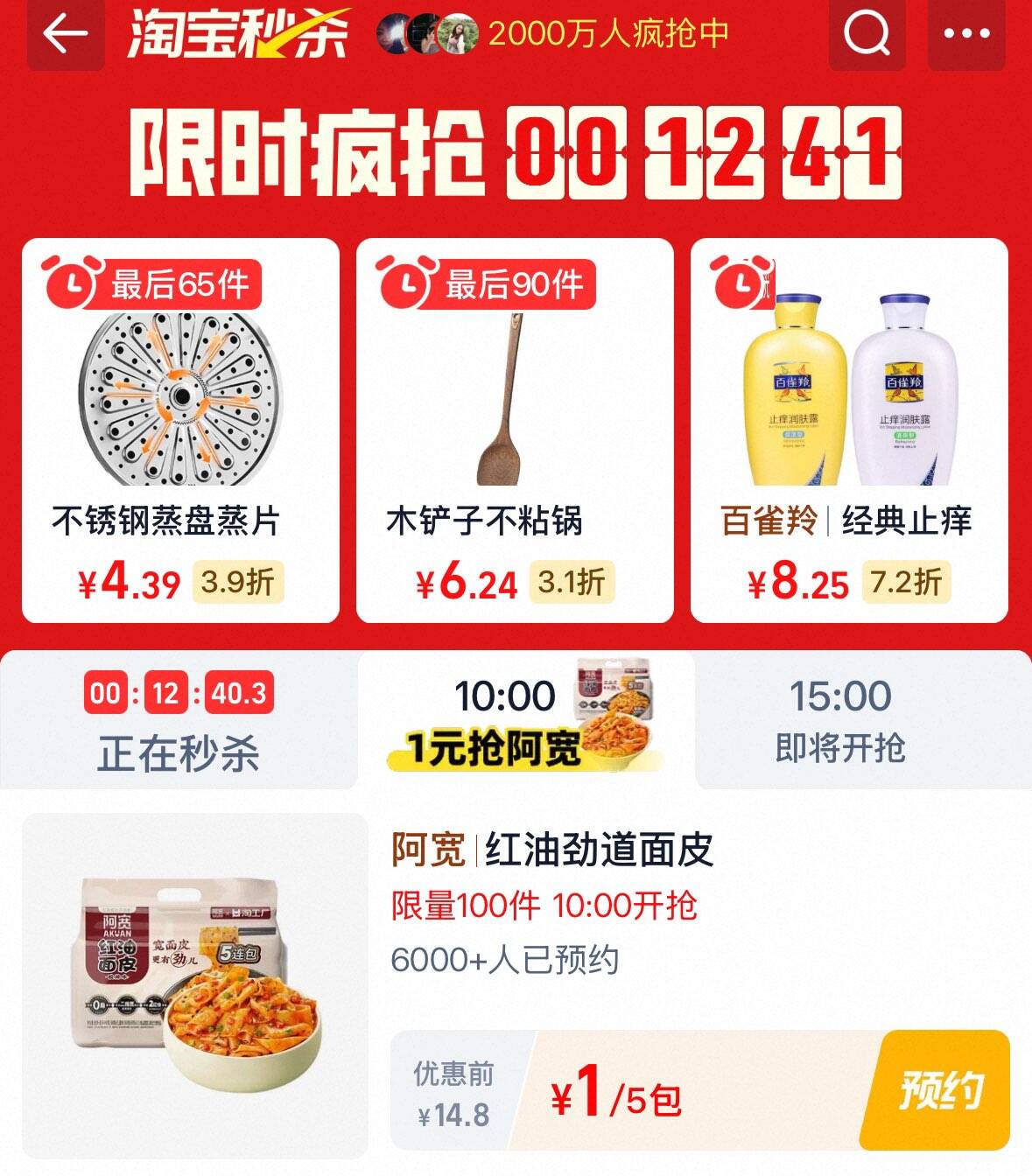Open the 阿宽 红油劲道面皮 product image
Image resolution: width=1032 pixels, height=1176 pixels.
point(195,985)
